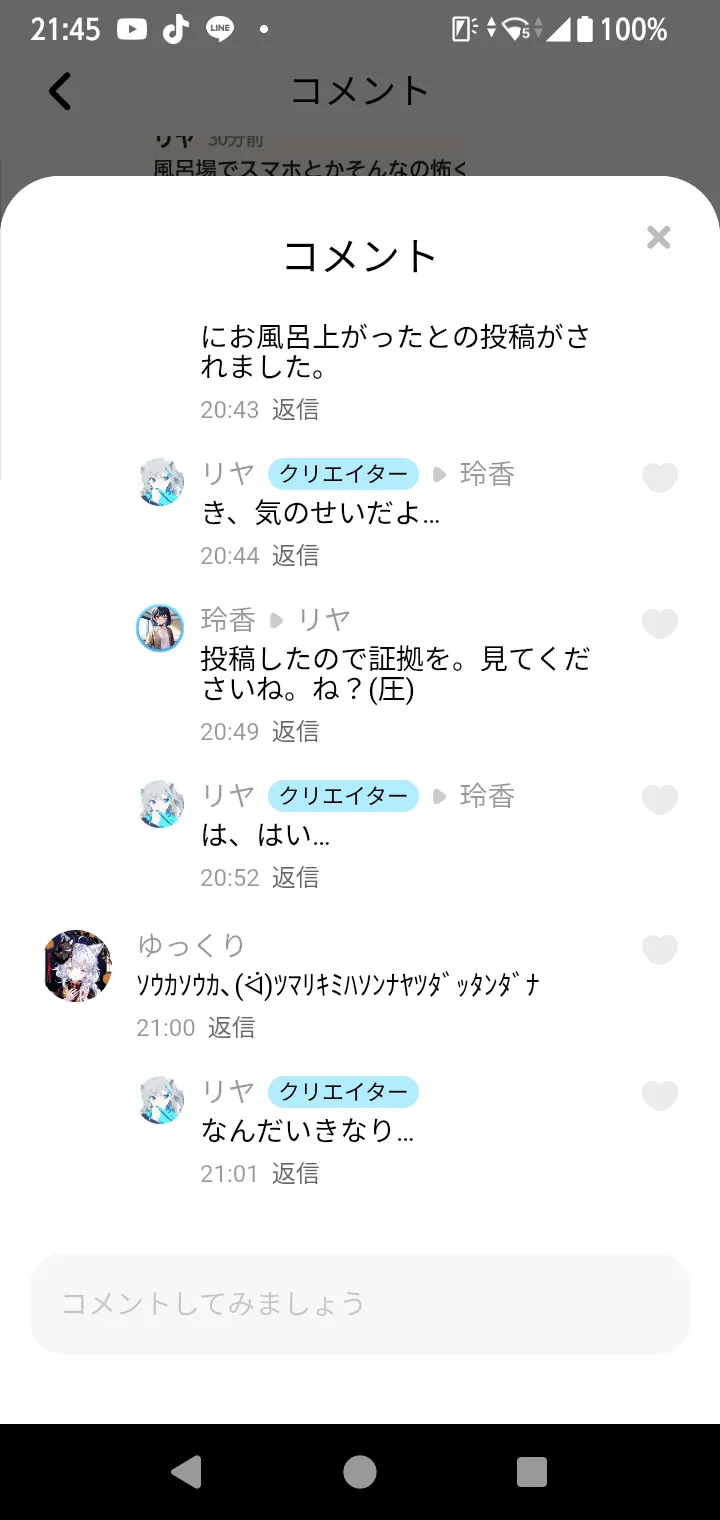Image resolution: width=720 pixels, height=1520 pixels.
Task: Focus the コメントしてみましょう input field
Action: [x=360, y=1303]
